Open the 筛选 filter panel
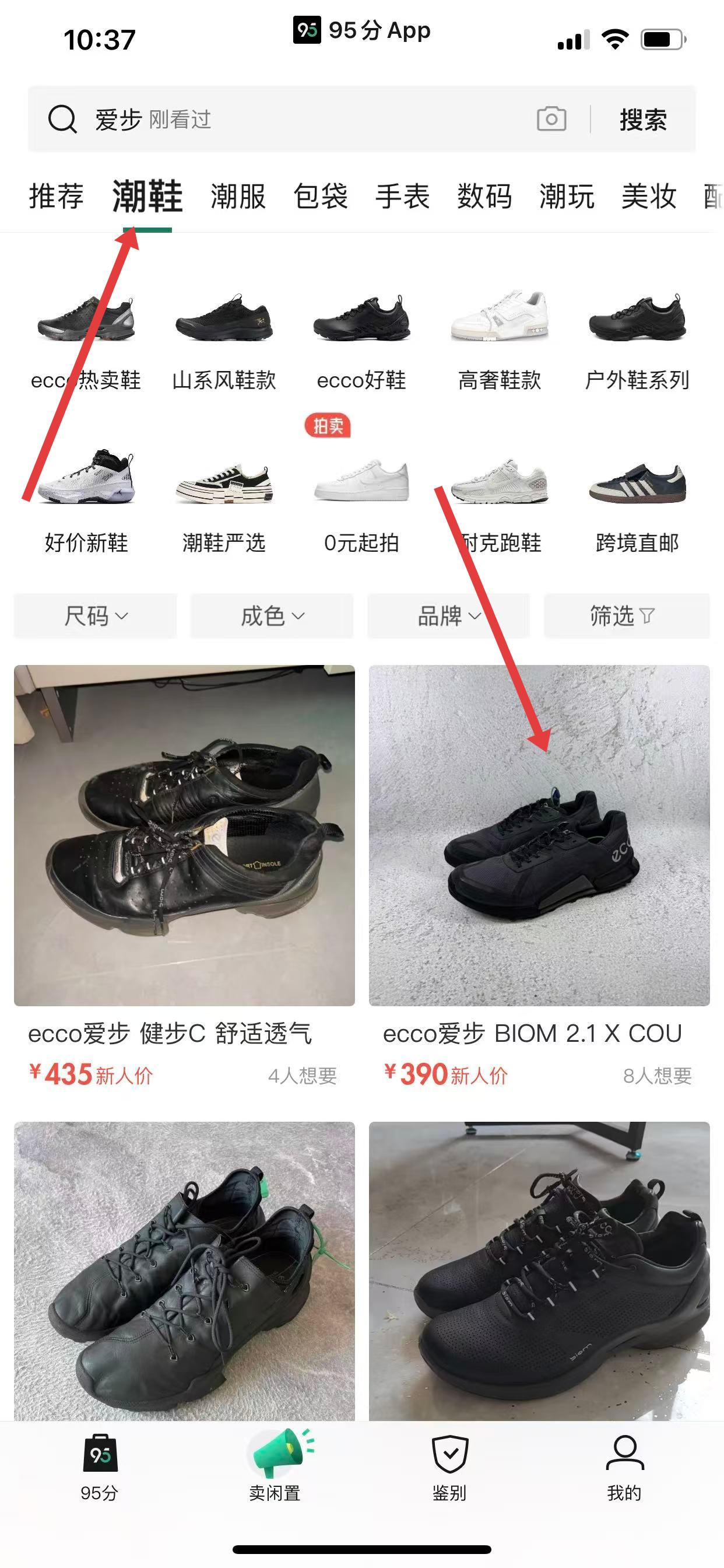The height and width of the screenshot is (1568, 724). 626,616
